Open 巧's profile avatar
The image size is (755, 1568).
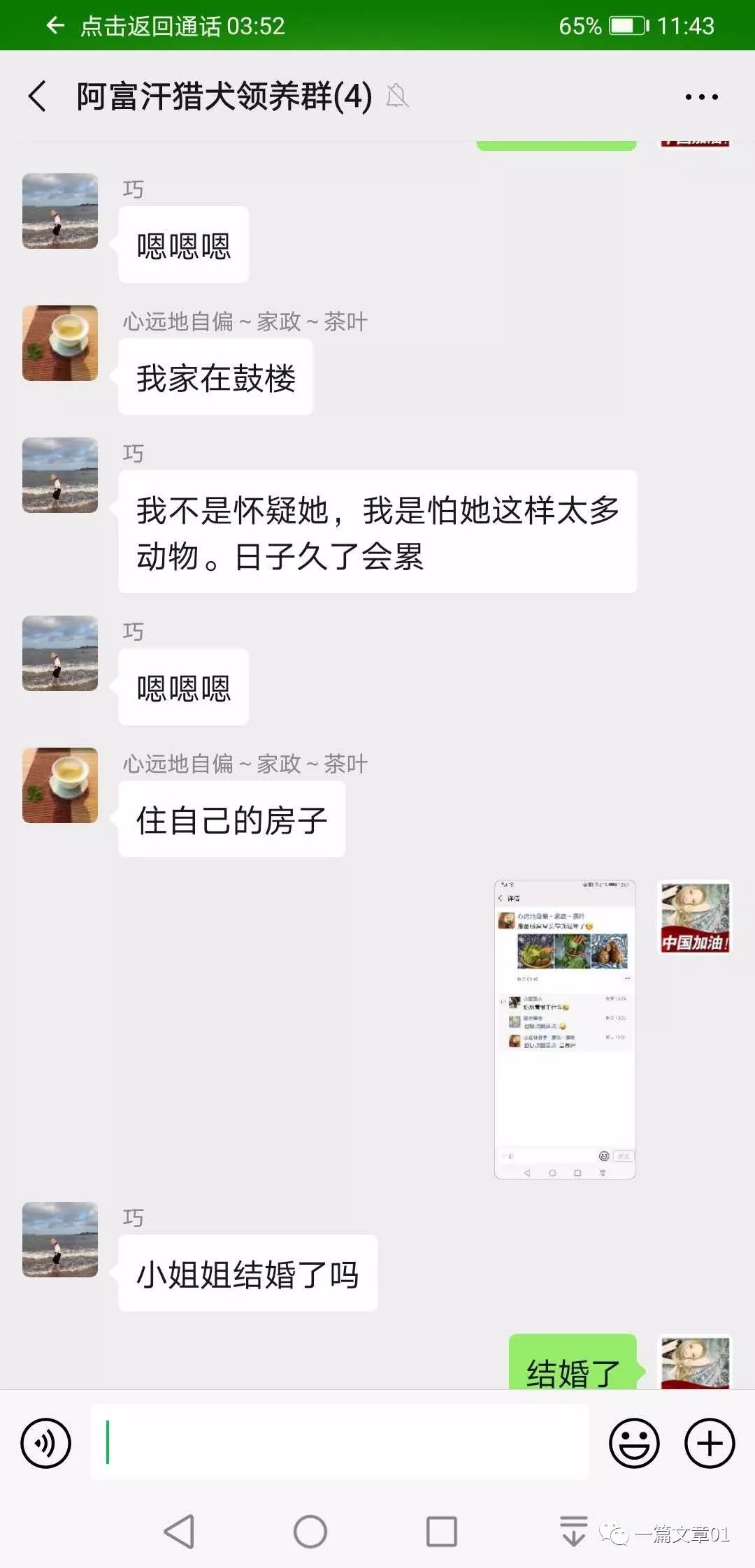(x=59, y=212)
